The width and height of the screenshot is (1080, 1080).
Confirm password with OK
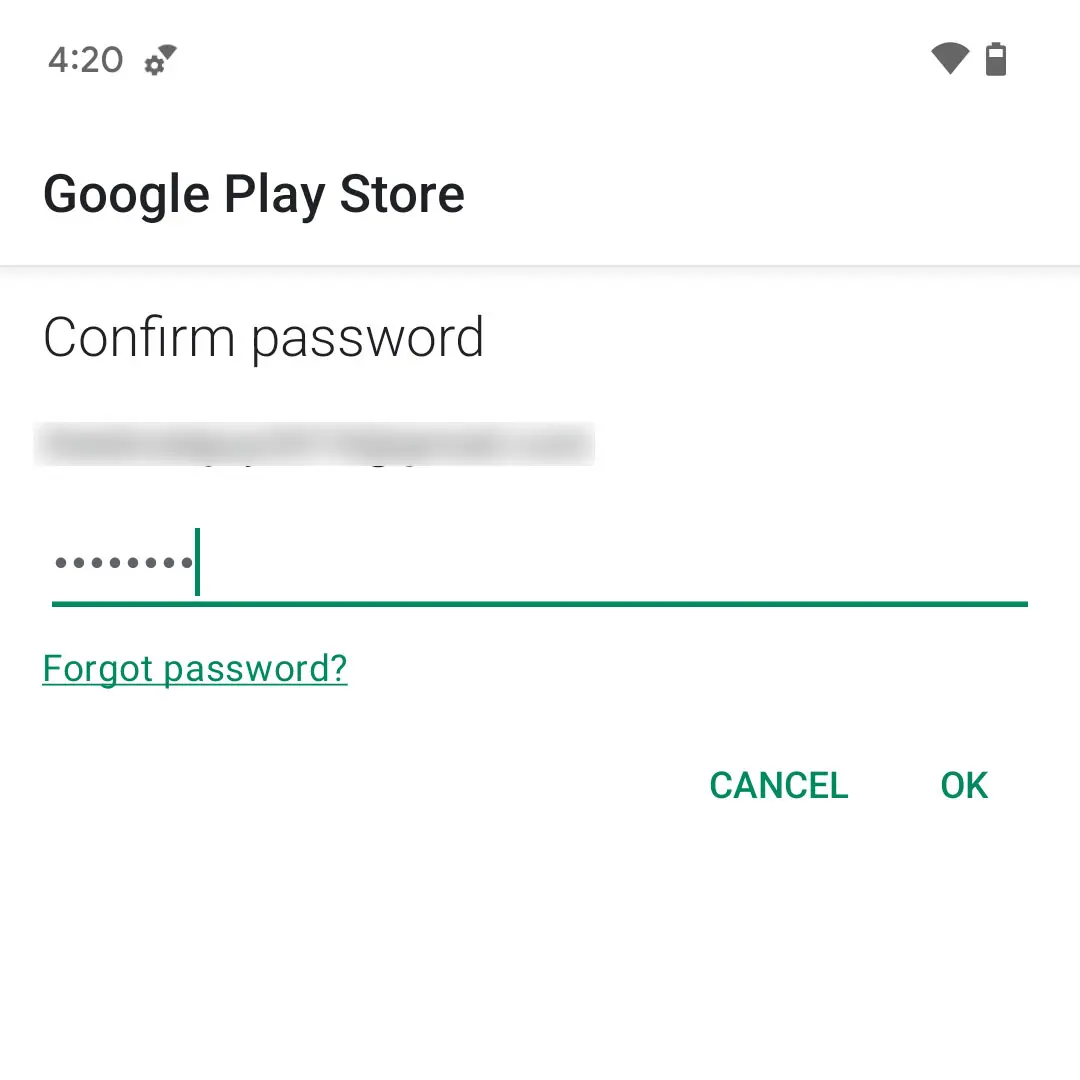coord(964,786)
